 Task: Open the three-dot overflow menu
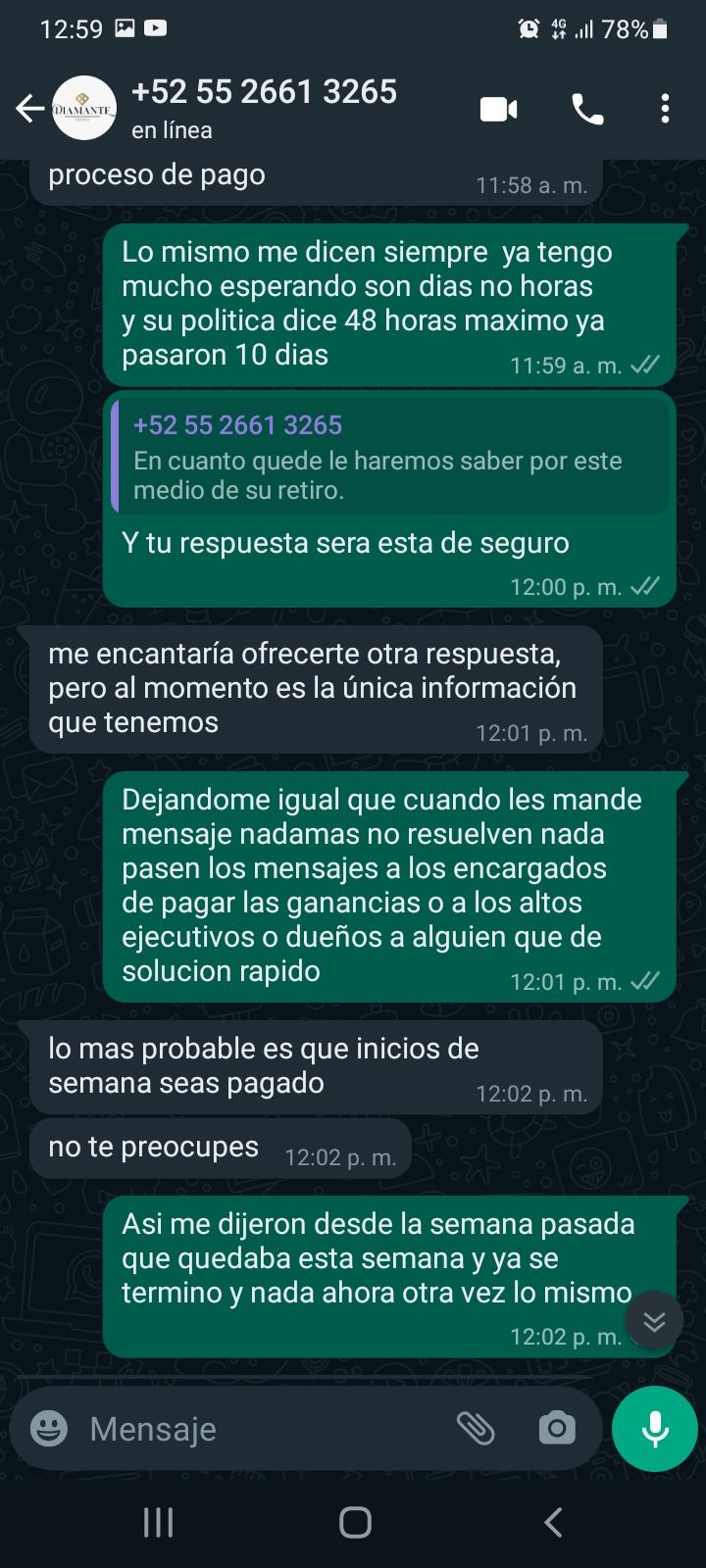665,110
